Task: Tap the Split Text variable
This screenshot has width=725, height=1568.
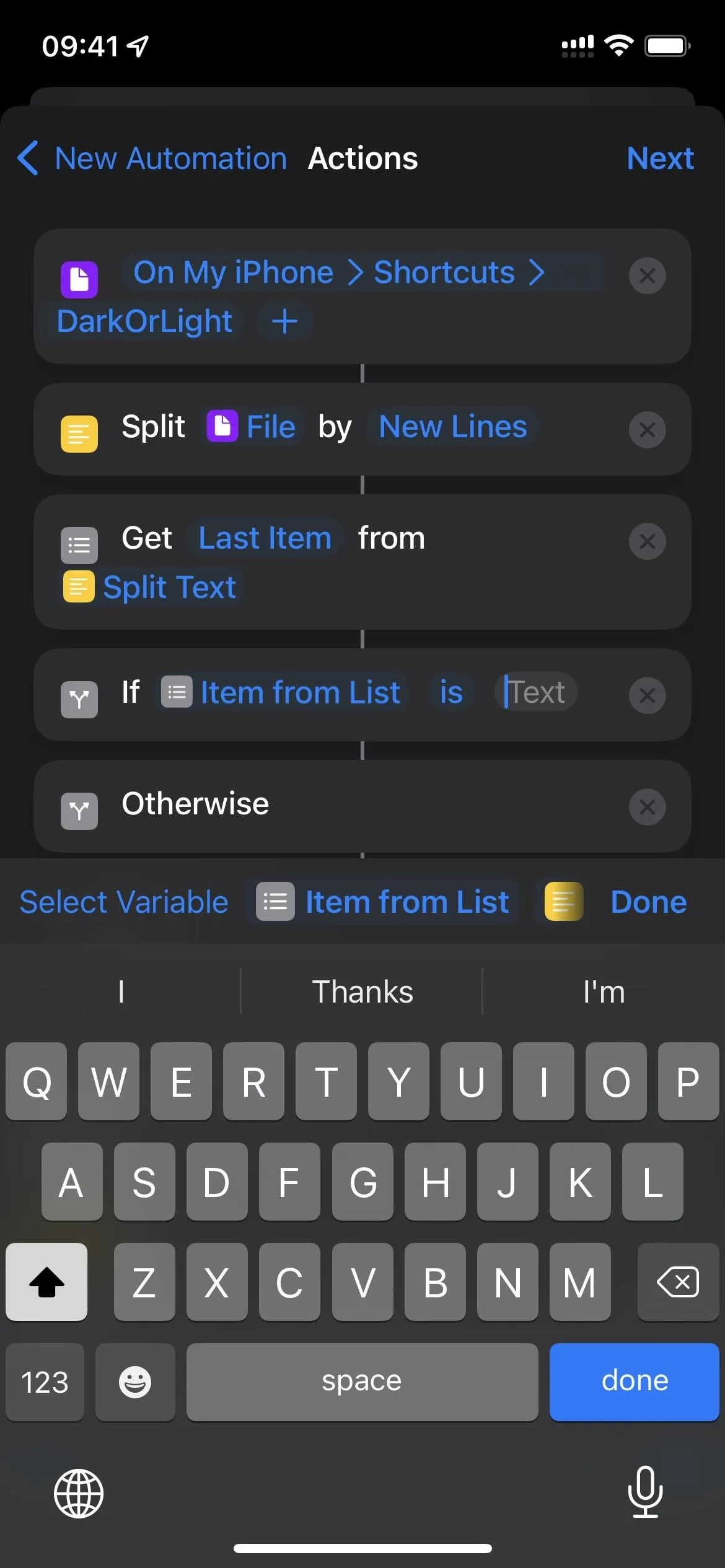Action: pyautogui.click(x=149, y=587)
